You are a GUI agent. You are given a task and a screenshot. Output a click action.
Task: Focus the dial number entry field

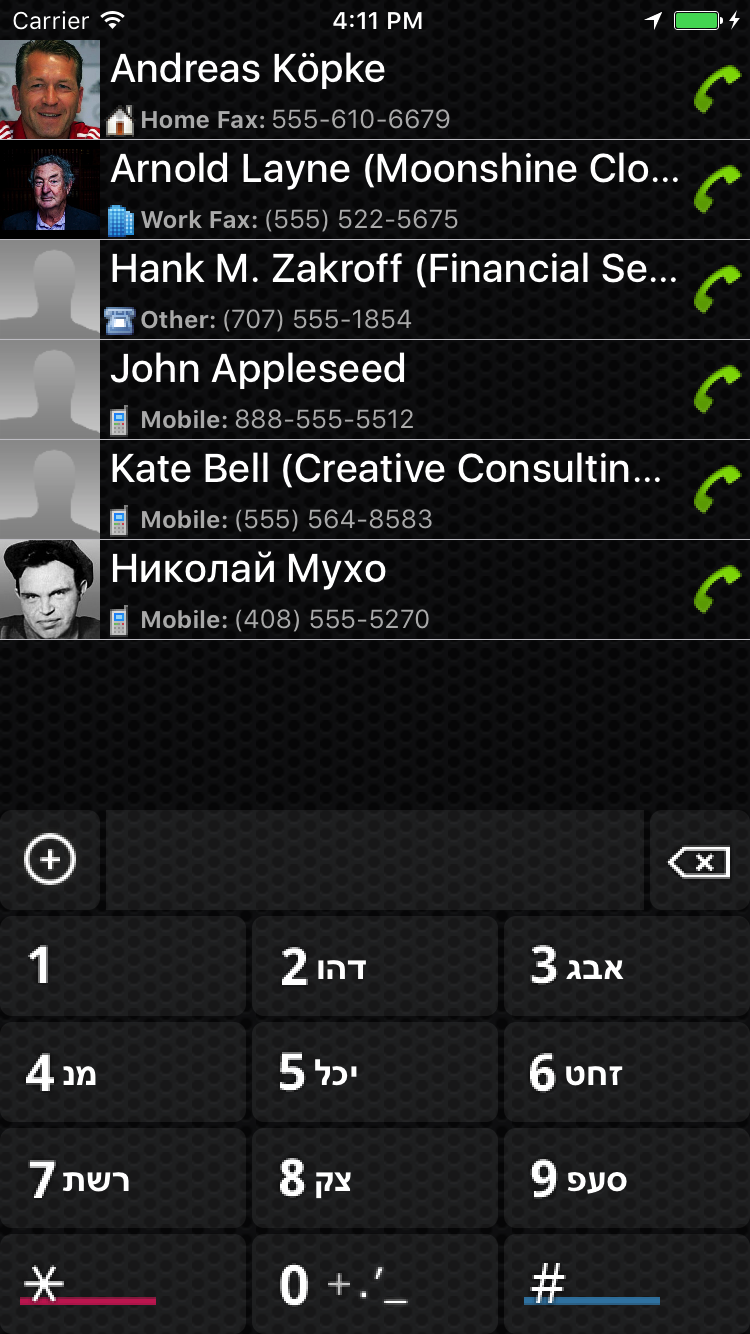(375, 860)
